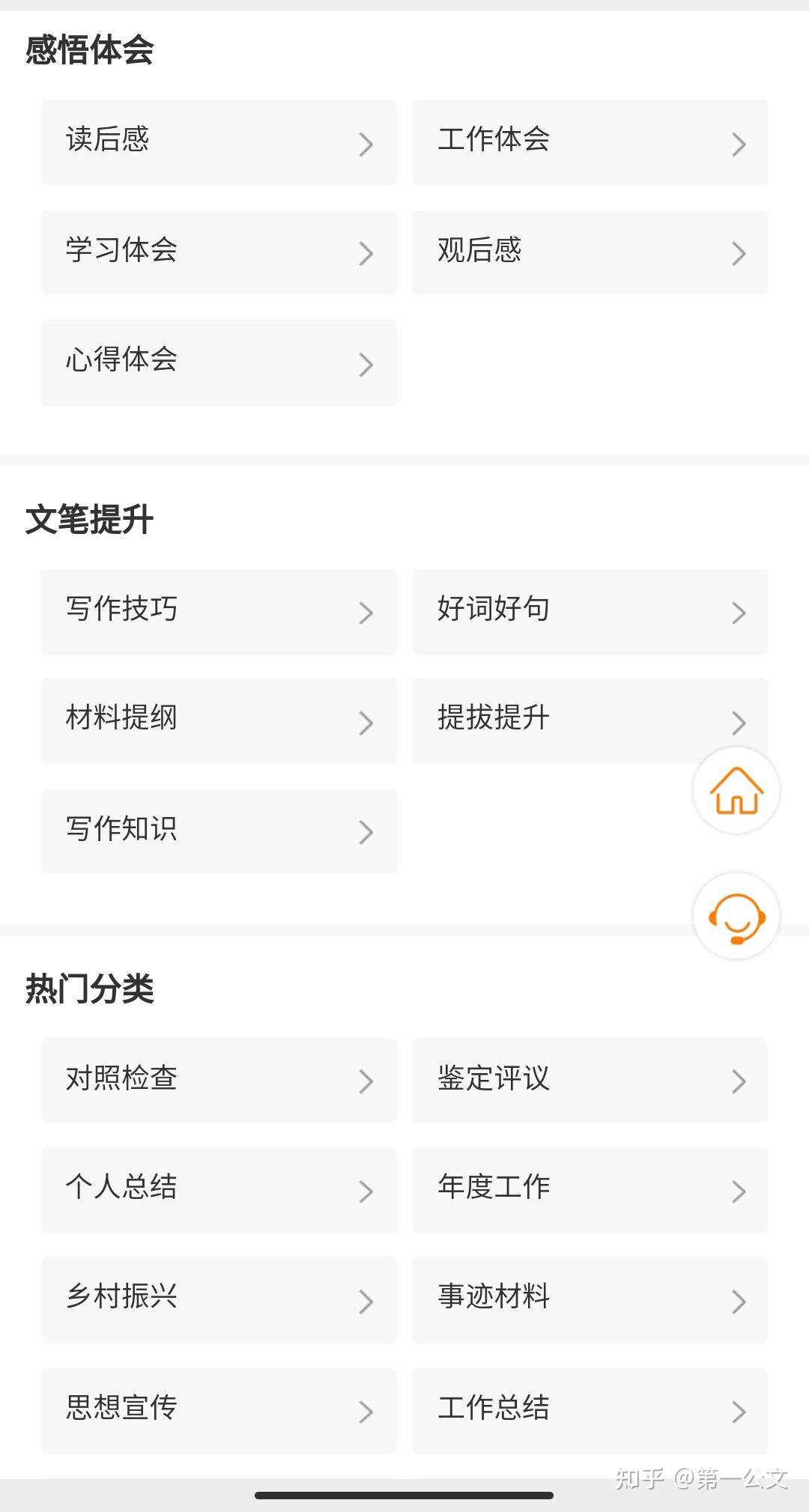
Task: View 对照检查 under 热门分类
Action: click(219, 1080)
